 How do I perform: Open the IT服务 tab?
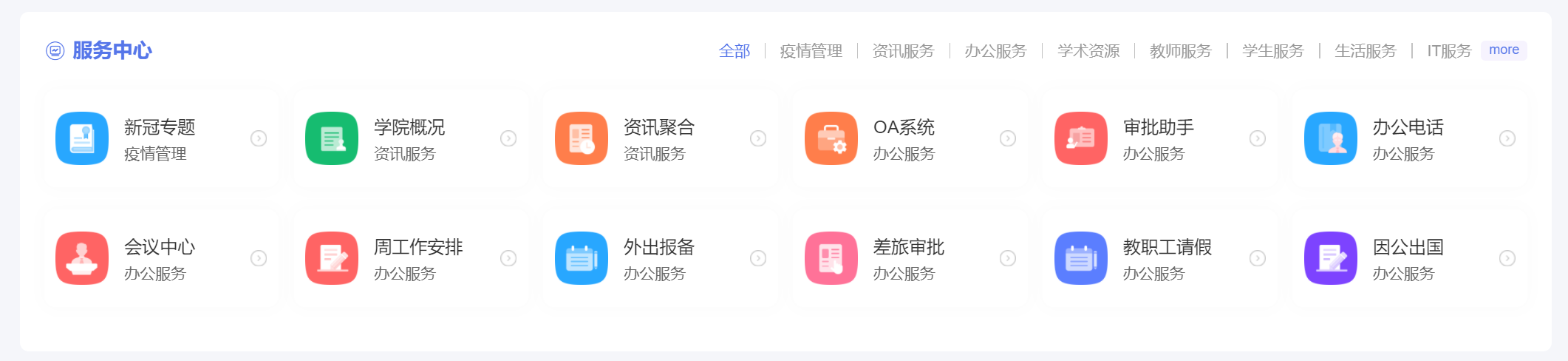tap(1448, 51)
